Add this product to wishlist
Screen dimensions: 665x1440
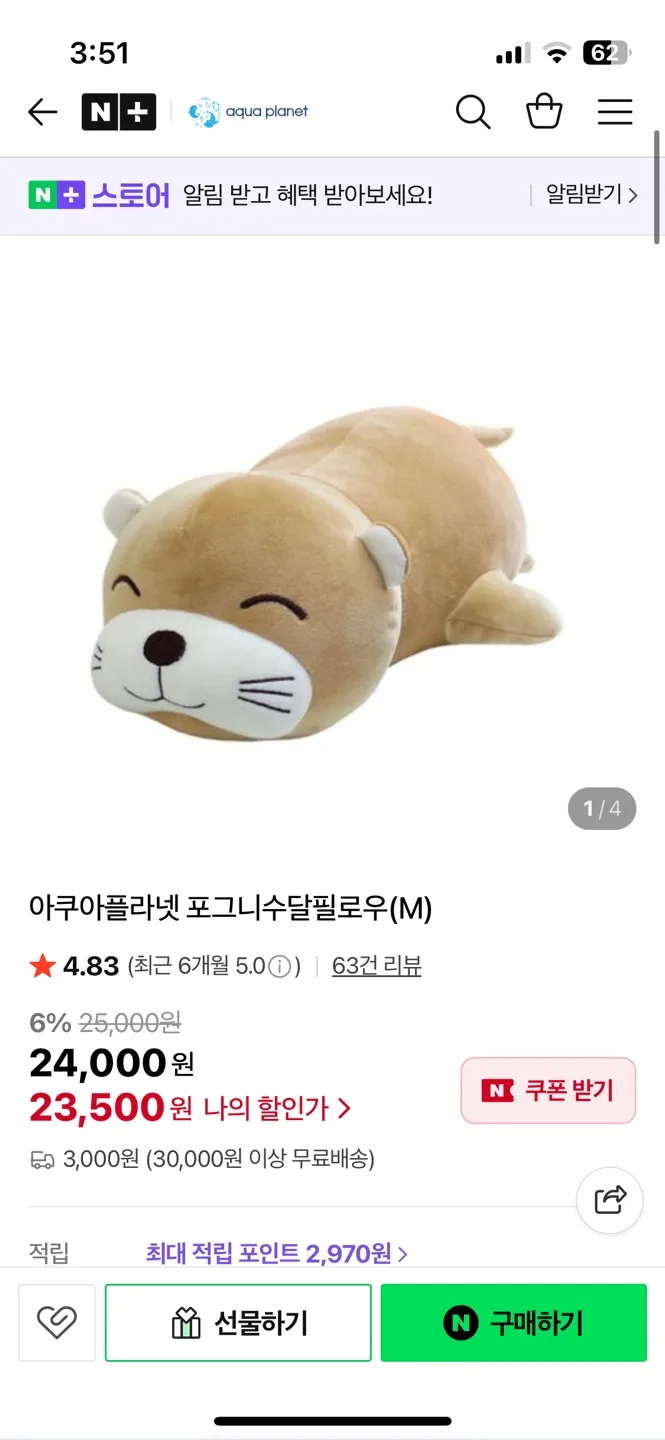point(57,1323)
